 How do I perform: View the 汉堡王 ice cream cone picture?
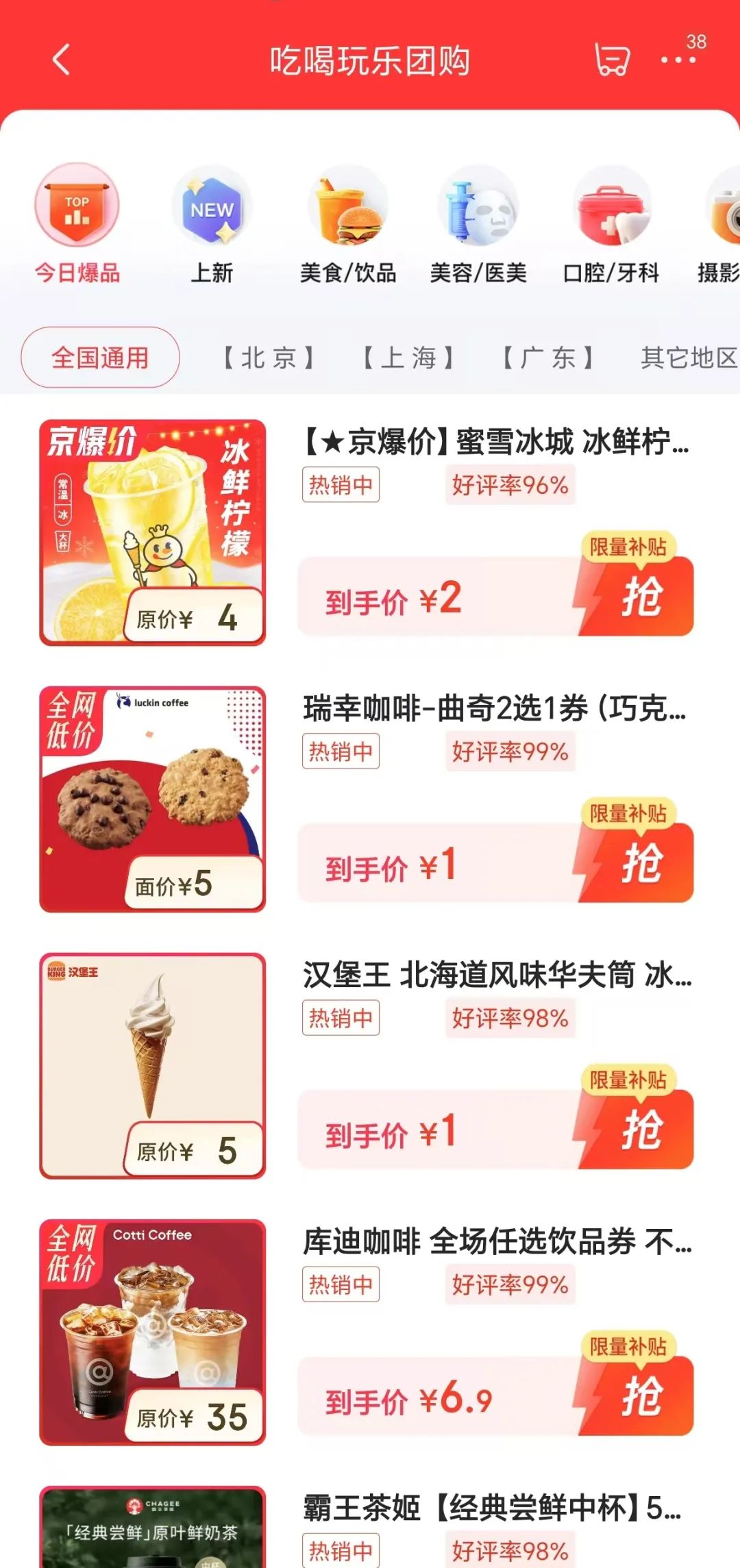(152, 1065)
